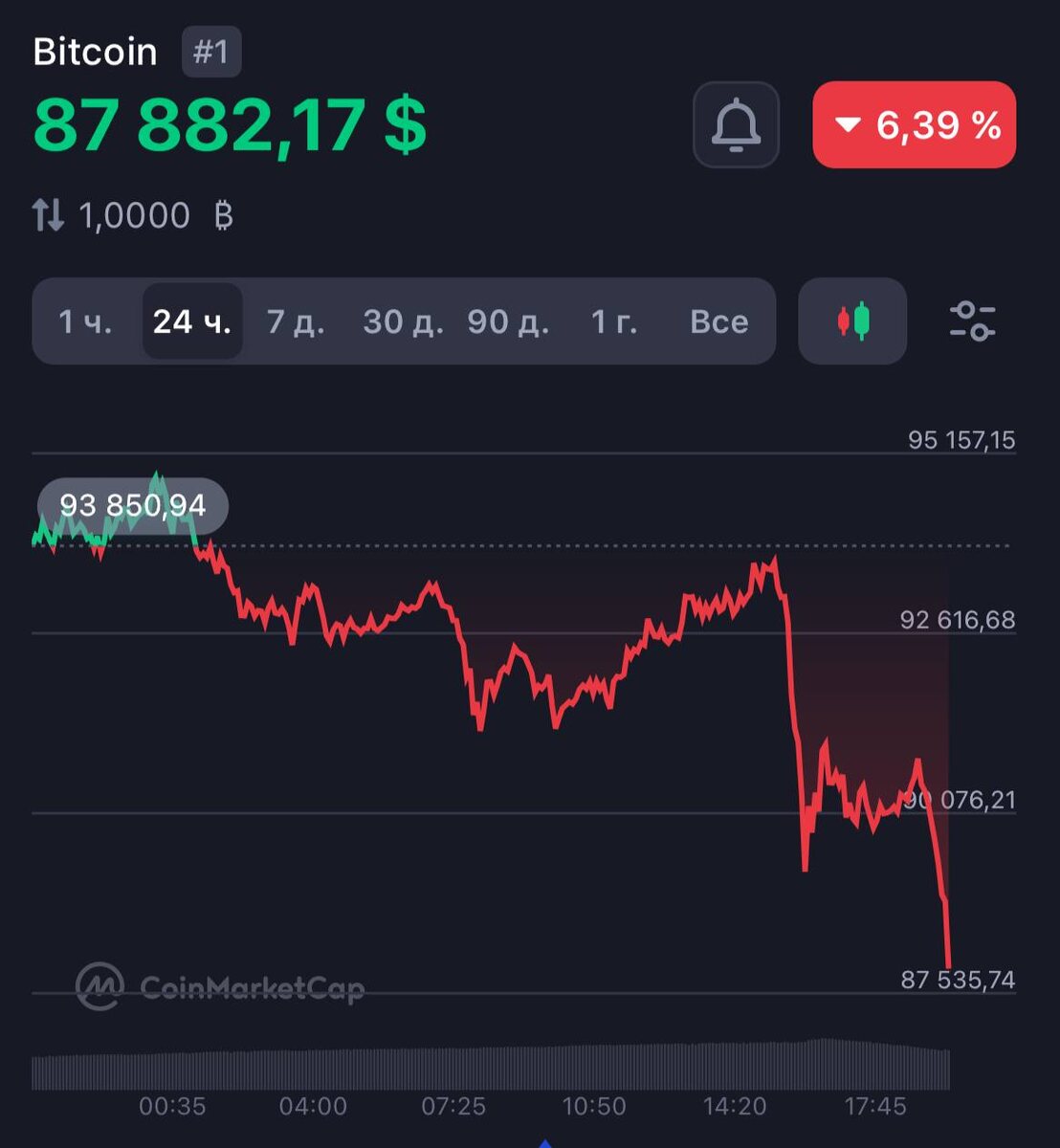1060x1148 pixels.
Task: Open the chart settings sliders
Action: pos(972,321)
